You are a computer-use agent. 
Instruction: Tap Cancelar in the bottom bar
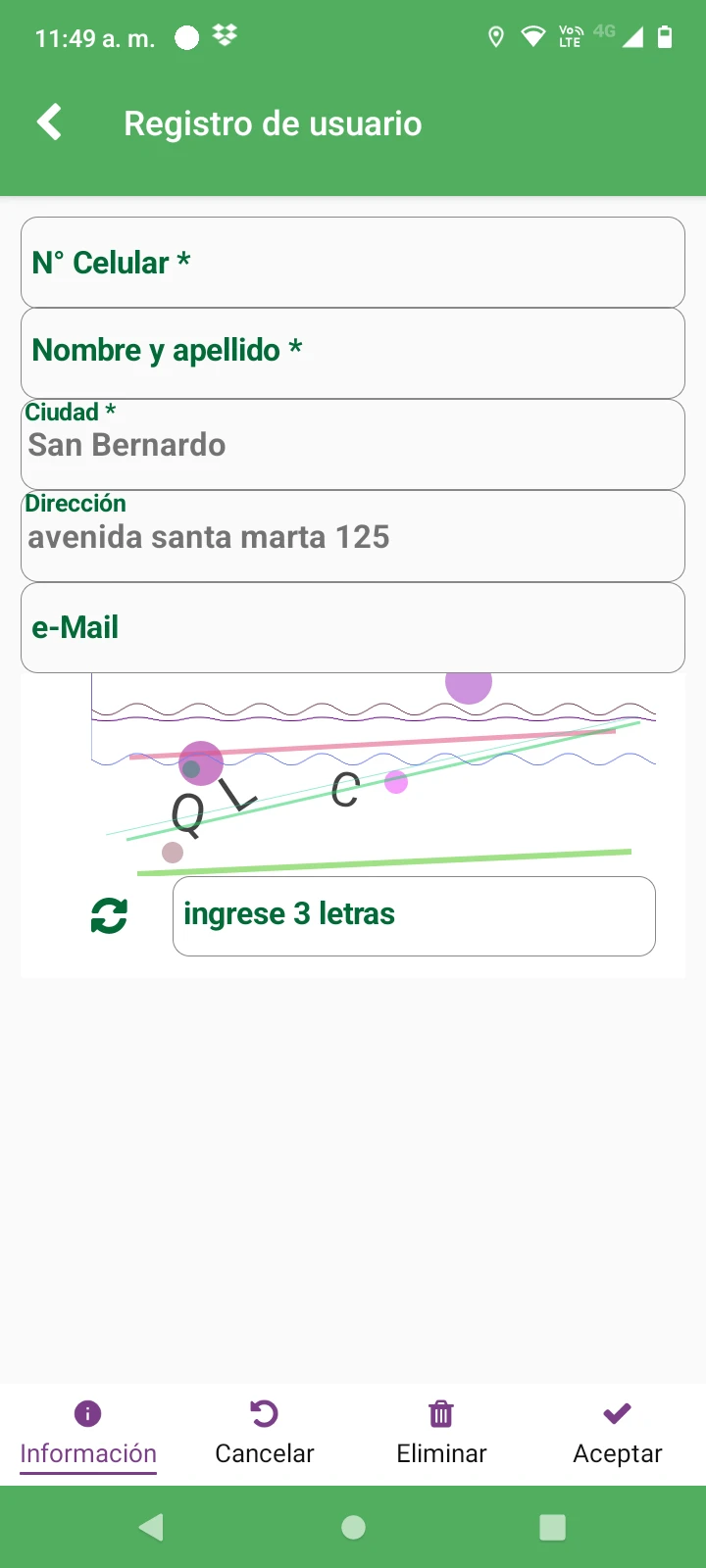265,1433
